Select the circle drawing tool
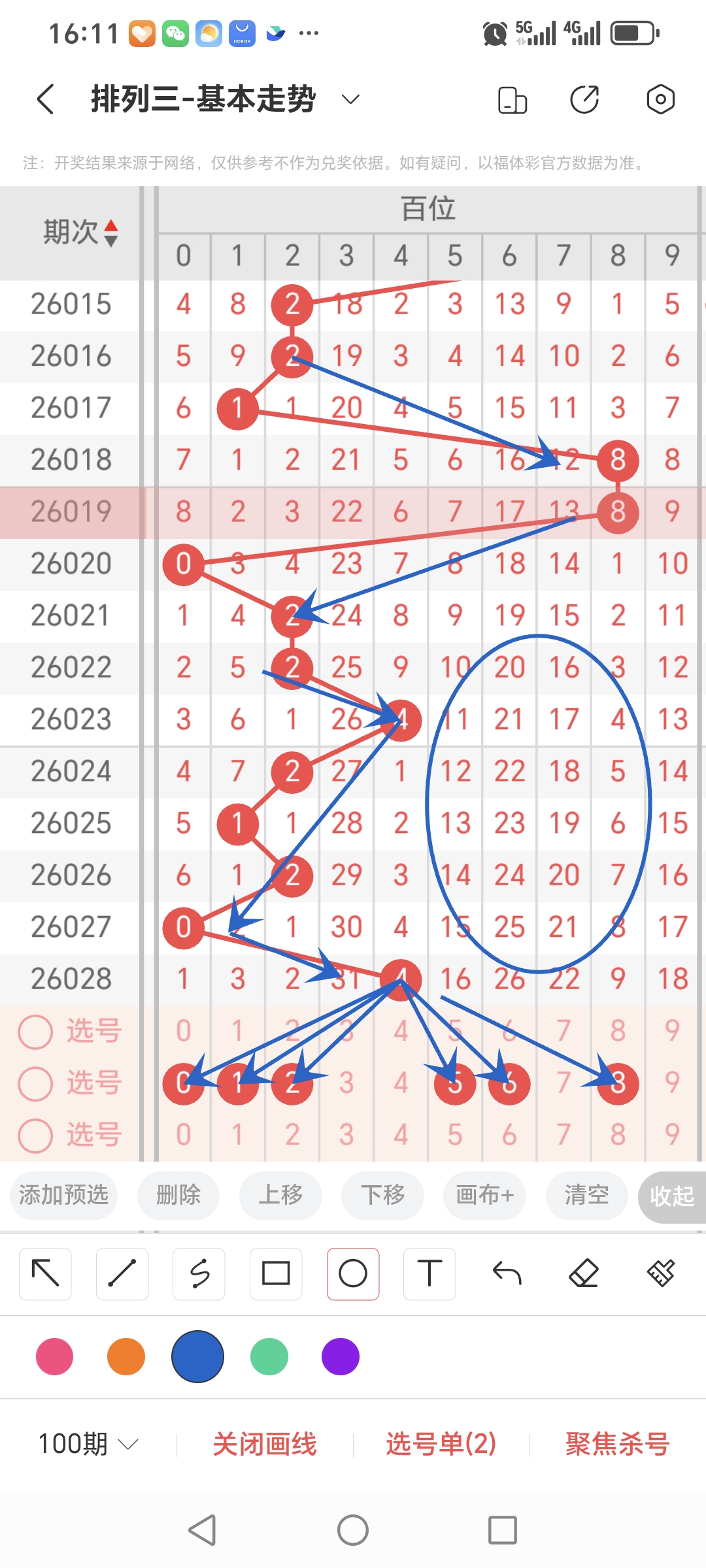 (352, 1273)
